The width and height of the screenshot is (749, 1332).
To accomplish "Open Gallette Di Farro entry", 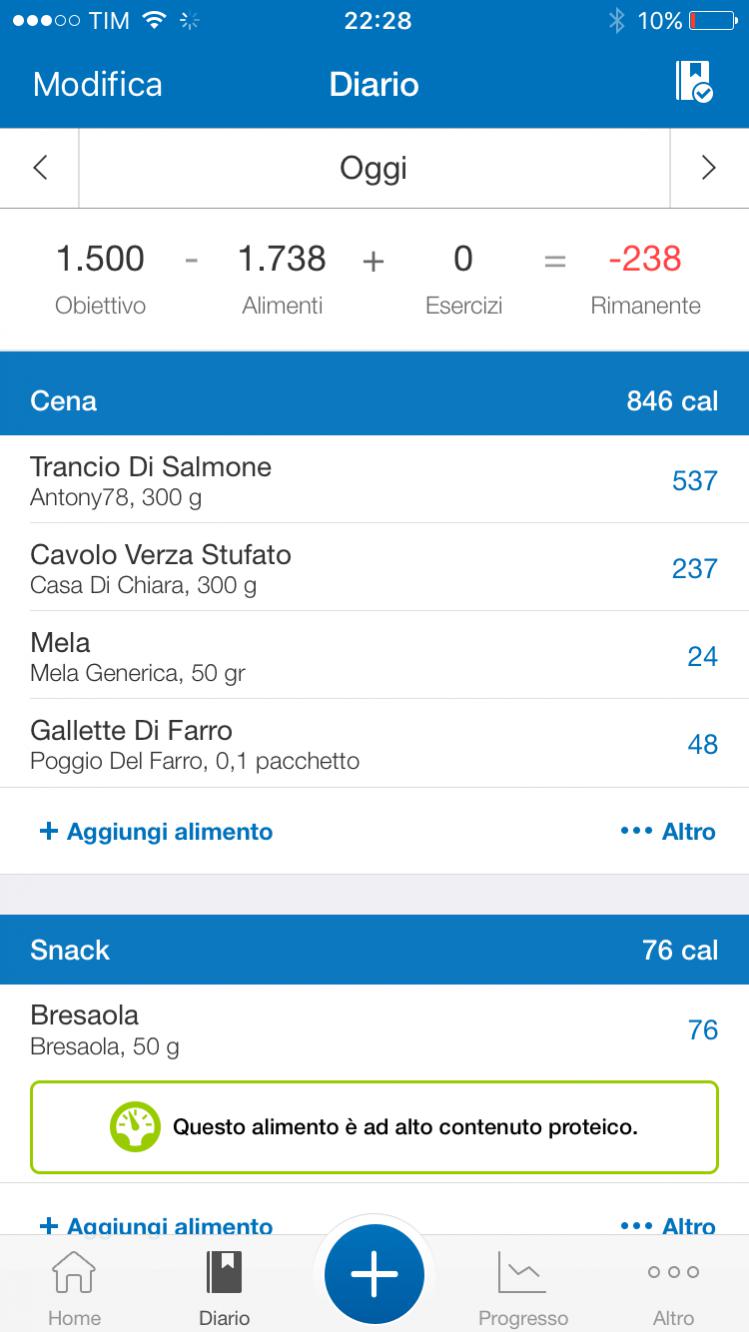I will point(374,744).
